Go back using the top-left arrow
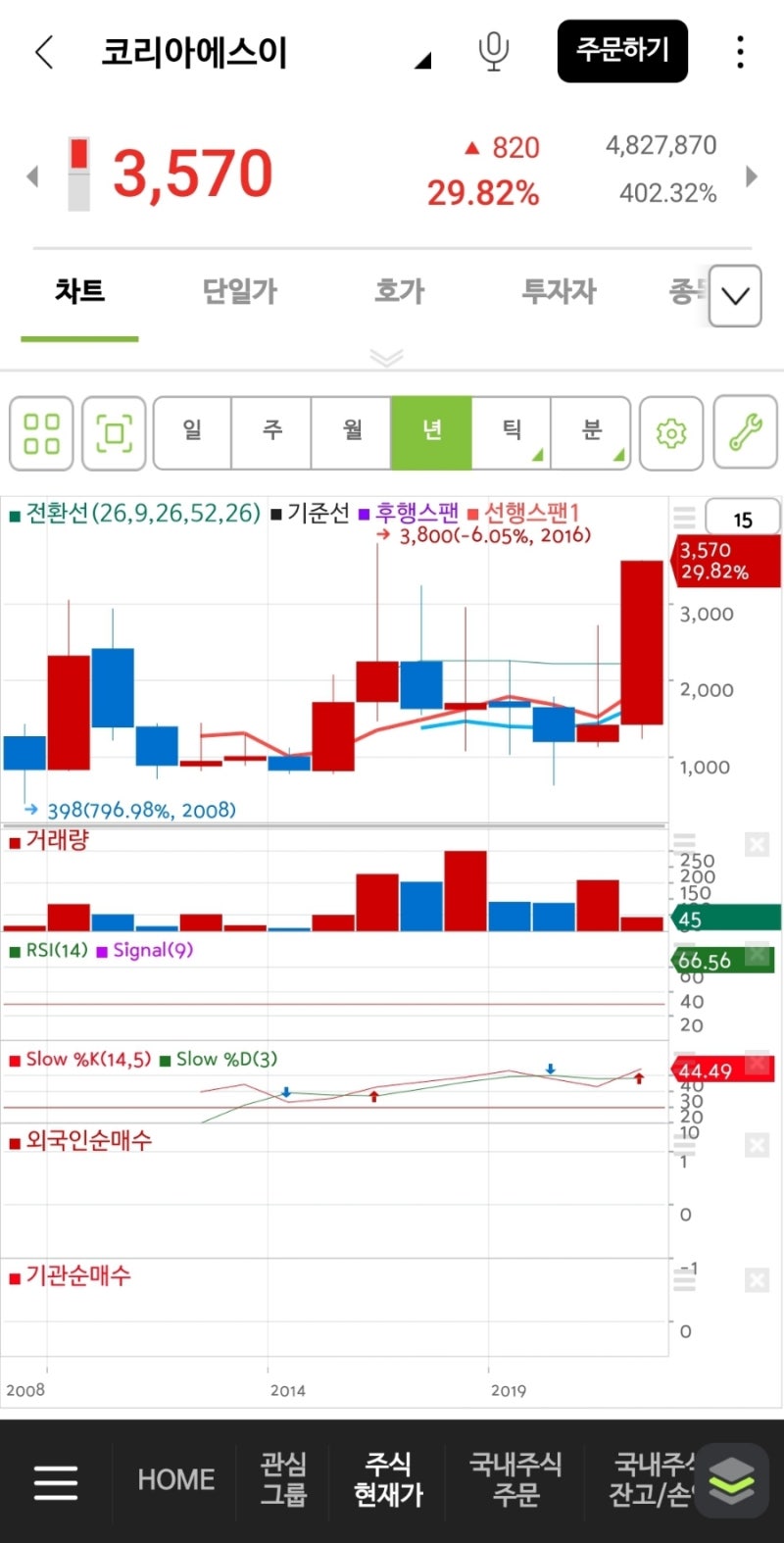This screenshot has width=784, height=1543. (44, 52)
